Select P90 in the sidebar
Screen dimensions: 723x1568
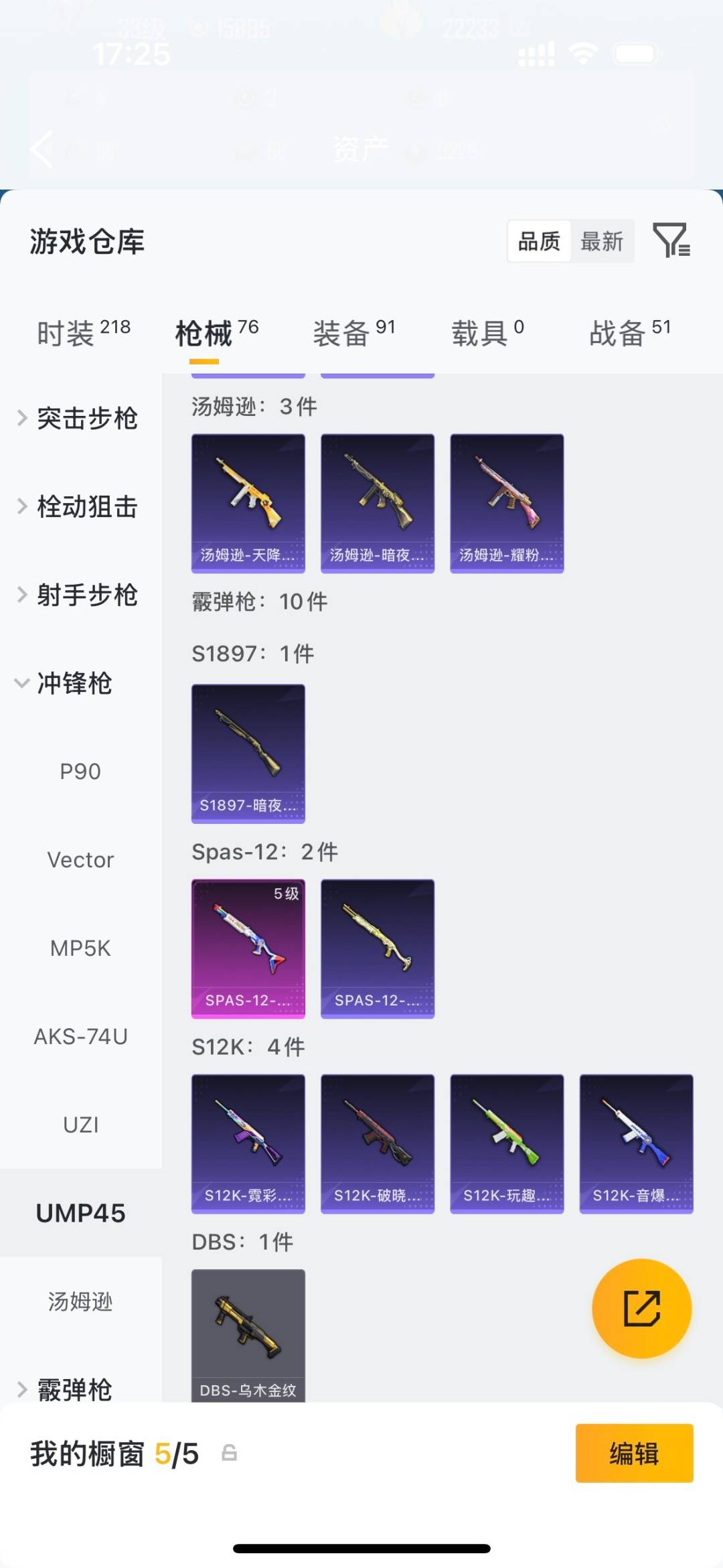[x=80, y=770]
